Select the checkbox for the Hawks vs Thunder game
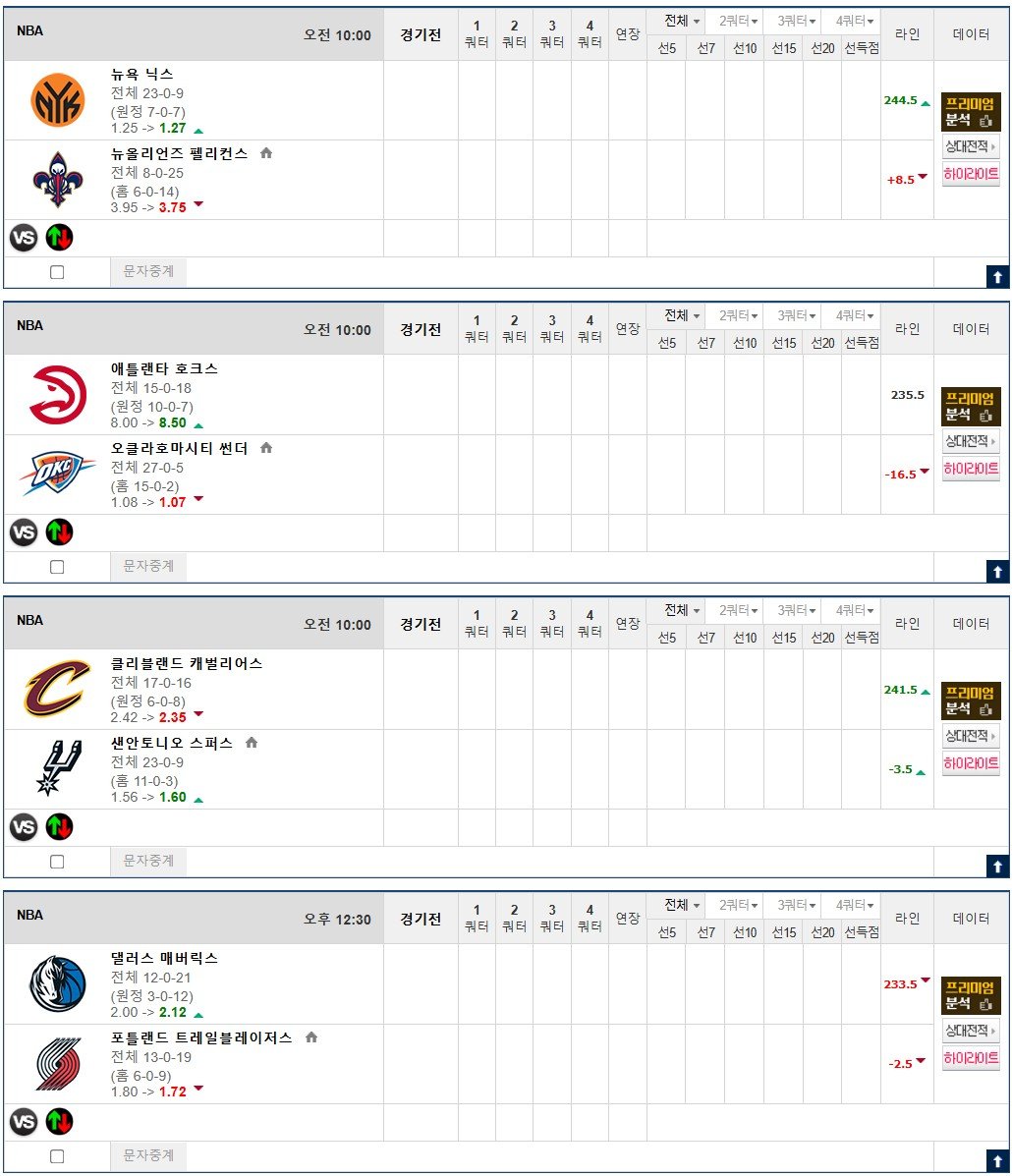Viewport: 1012px width, 1176px height. [57, 567]
